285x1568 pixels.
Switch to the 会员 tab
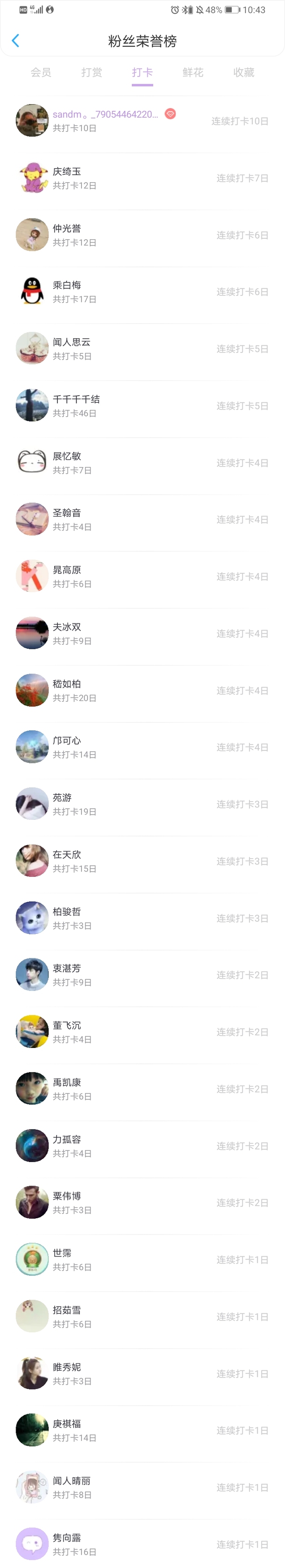tap(41, 73)
